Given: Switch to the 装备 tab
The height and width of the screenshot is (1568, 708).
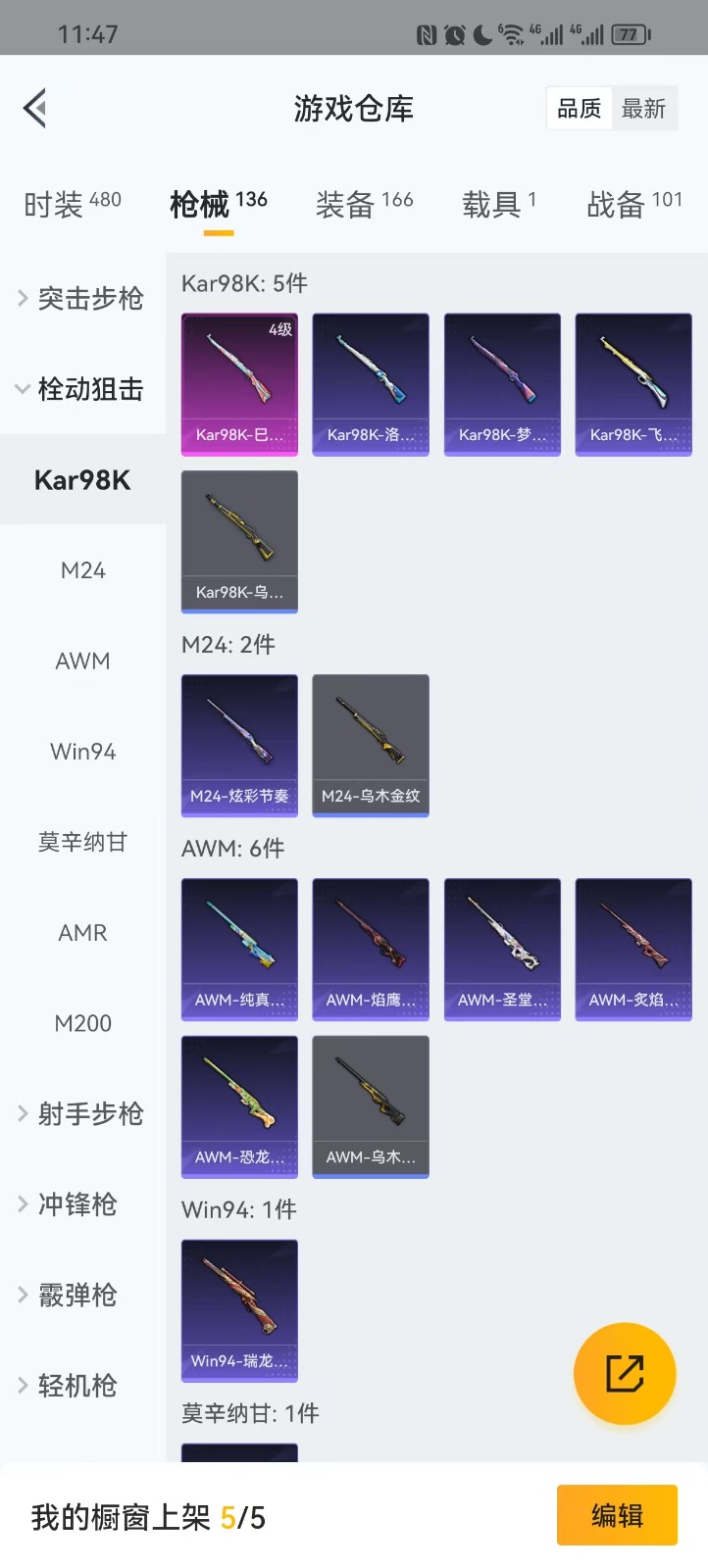Looking at the screenshot, I should (x=364, y=204).
